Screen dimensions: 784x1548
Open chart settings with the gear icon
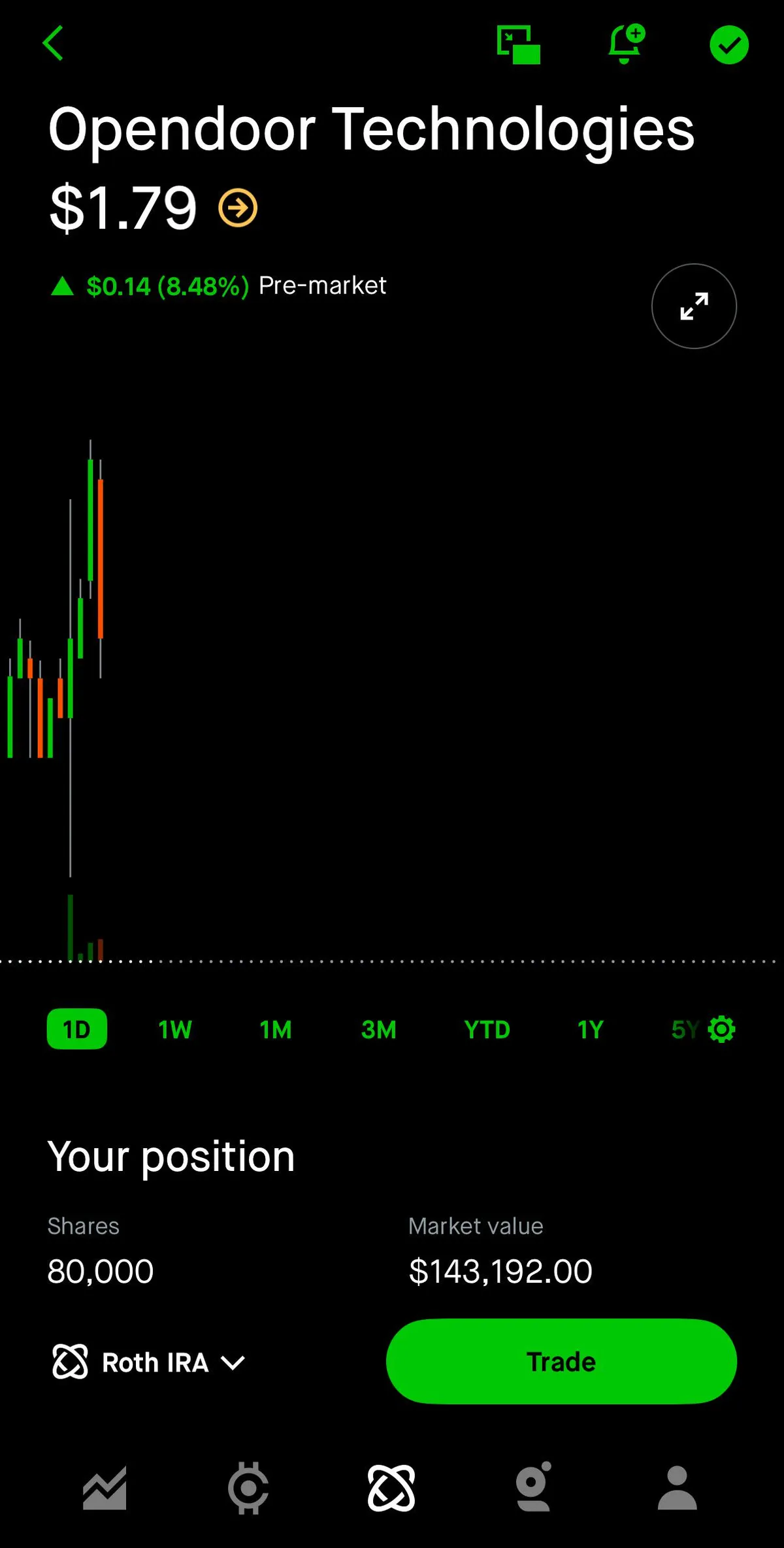click(721, 1029)
